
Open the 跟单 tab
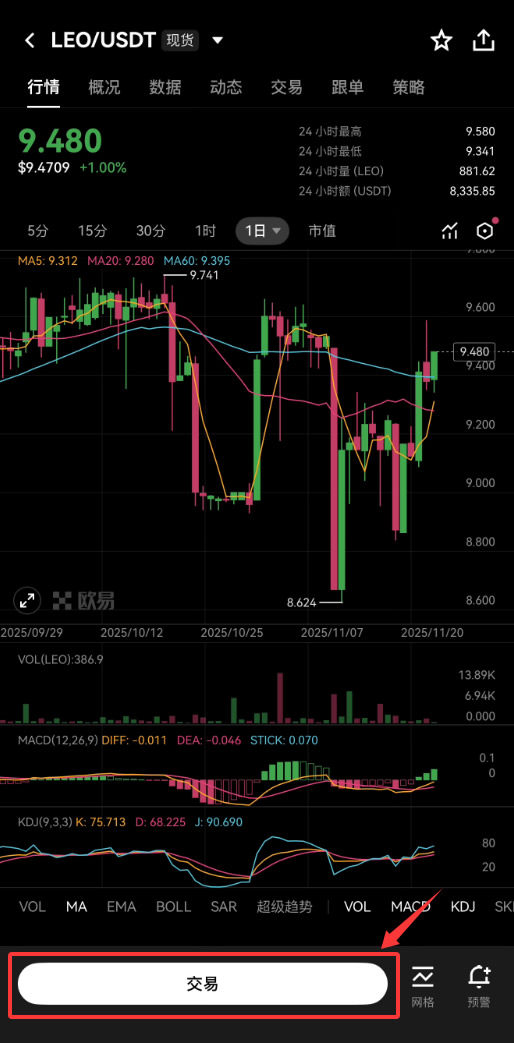tap(348, 87)
